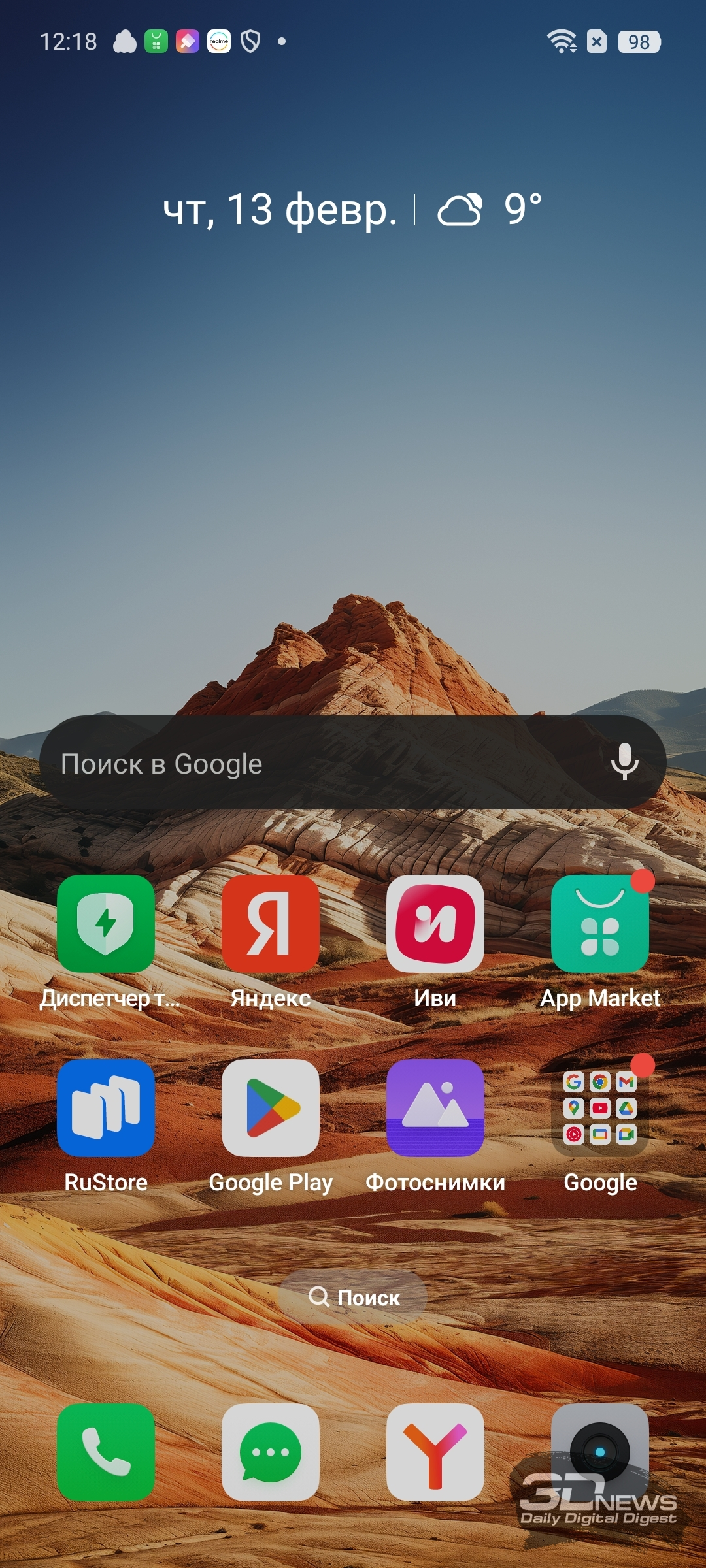This screenshot has height=1568, width=706.
Task: Tap the Google search bar widget
Action: coord(353,762)
